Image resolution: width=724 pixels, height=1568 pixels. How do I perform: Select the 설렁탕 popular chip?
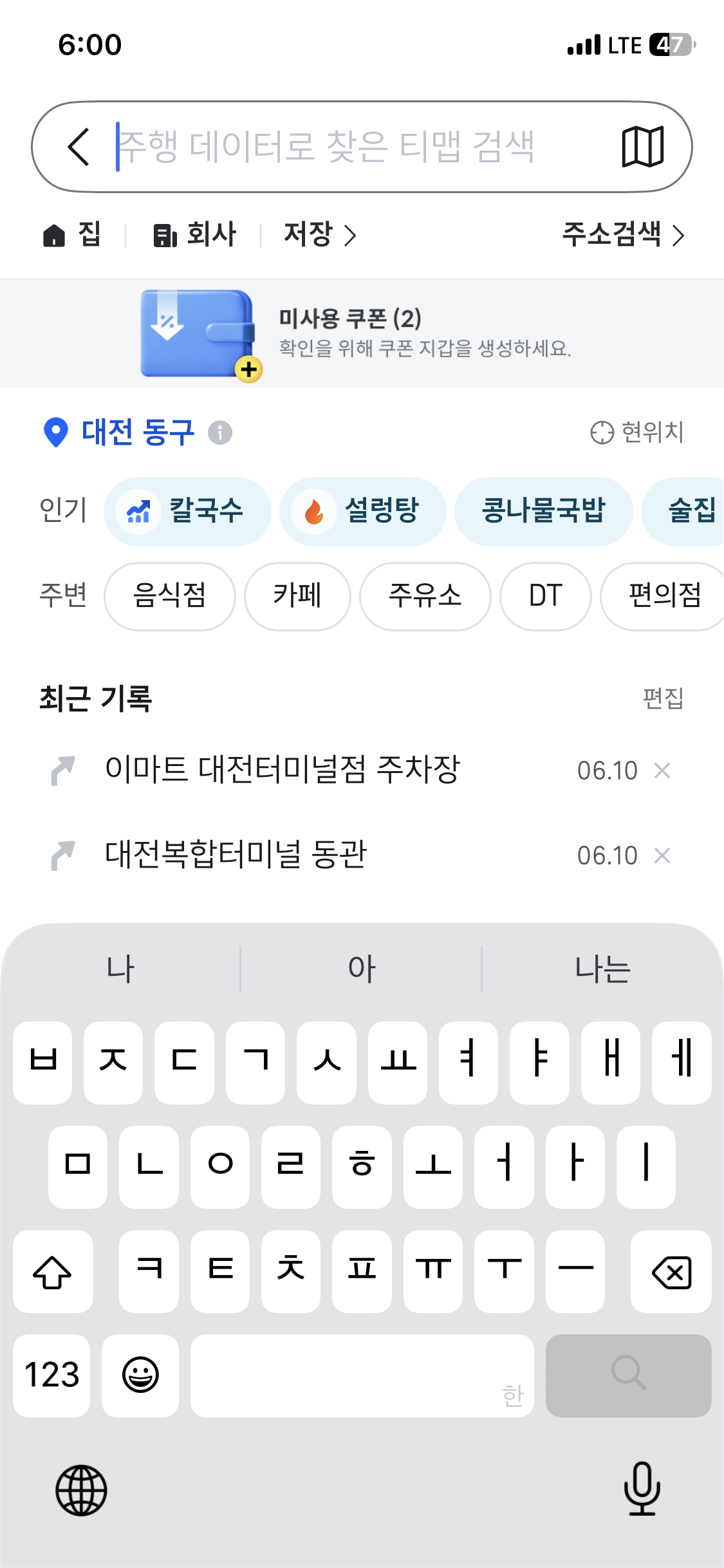coord(362,512)
